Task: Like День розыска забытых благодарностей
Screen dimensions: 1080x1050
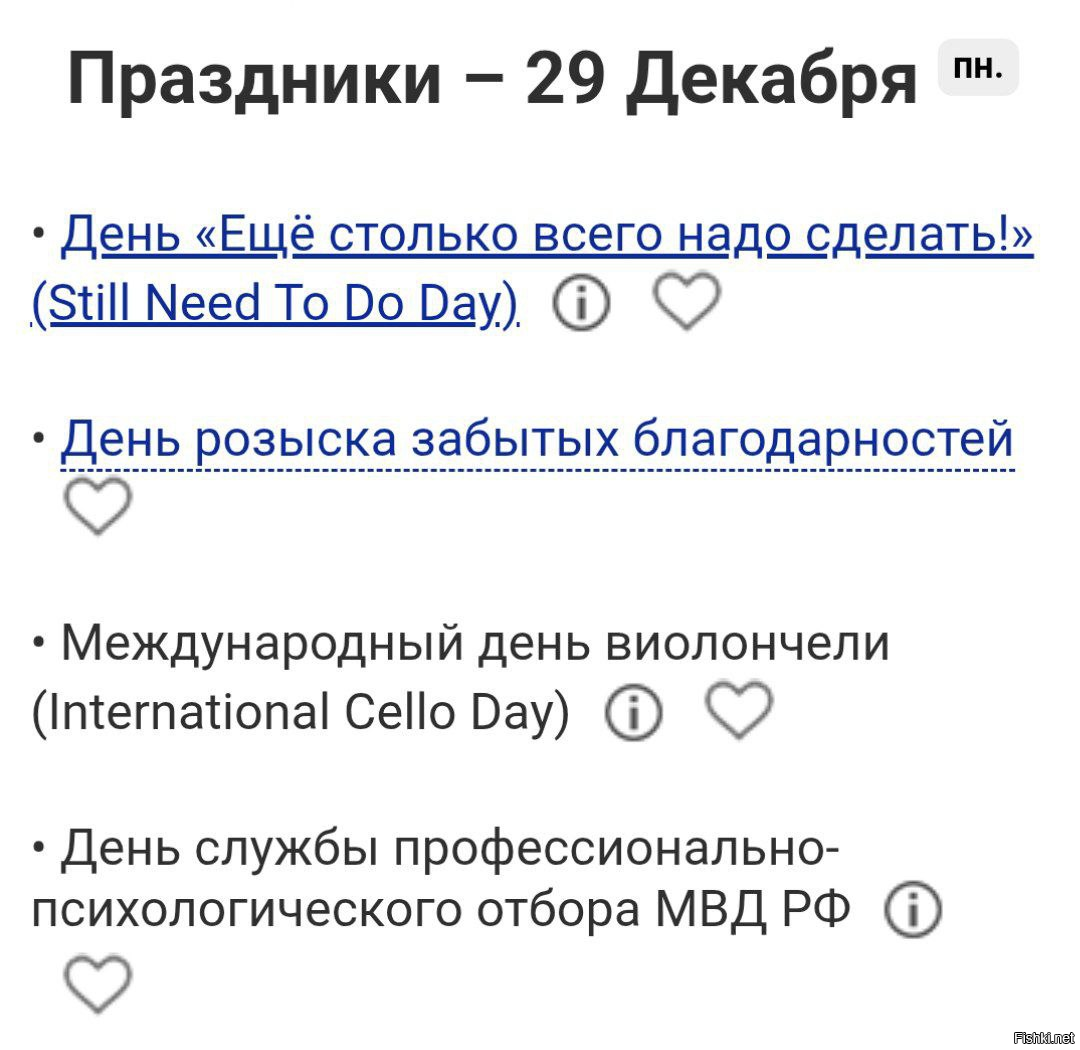Action: point(97,505)
